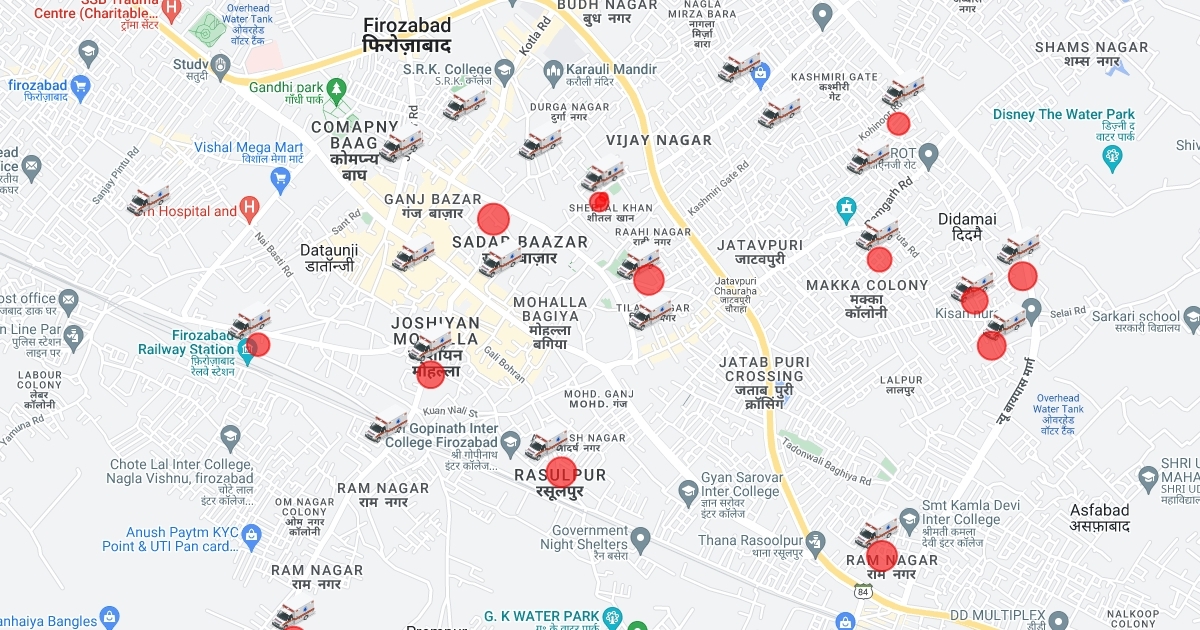This screenshot has height=630, width=1200.
Task: Select the ambulance marker above Rasulpur
Action: [x=546, y=445]
